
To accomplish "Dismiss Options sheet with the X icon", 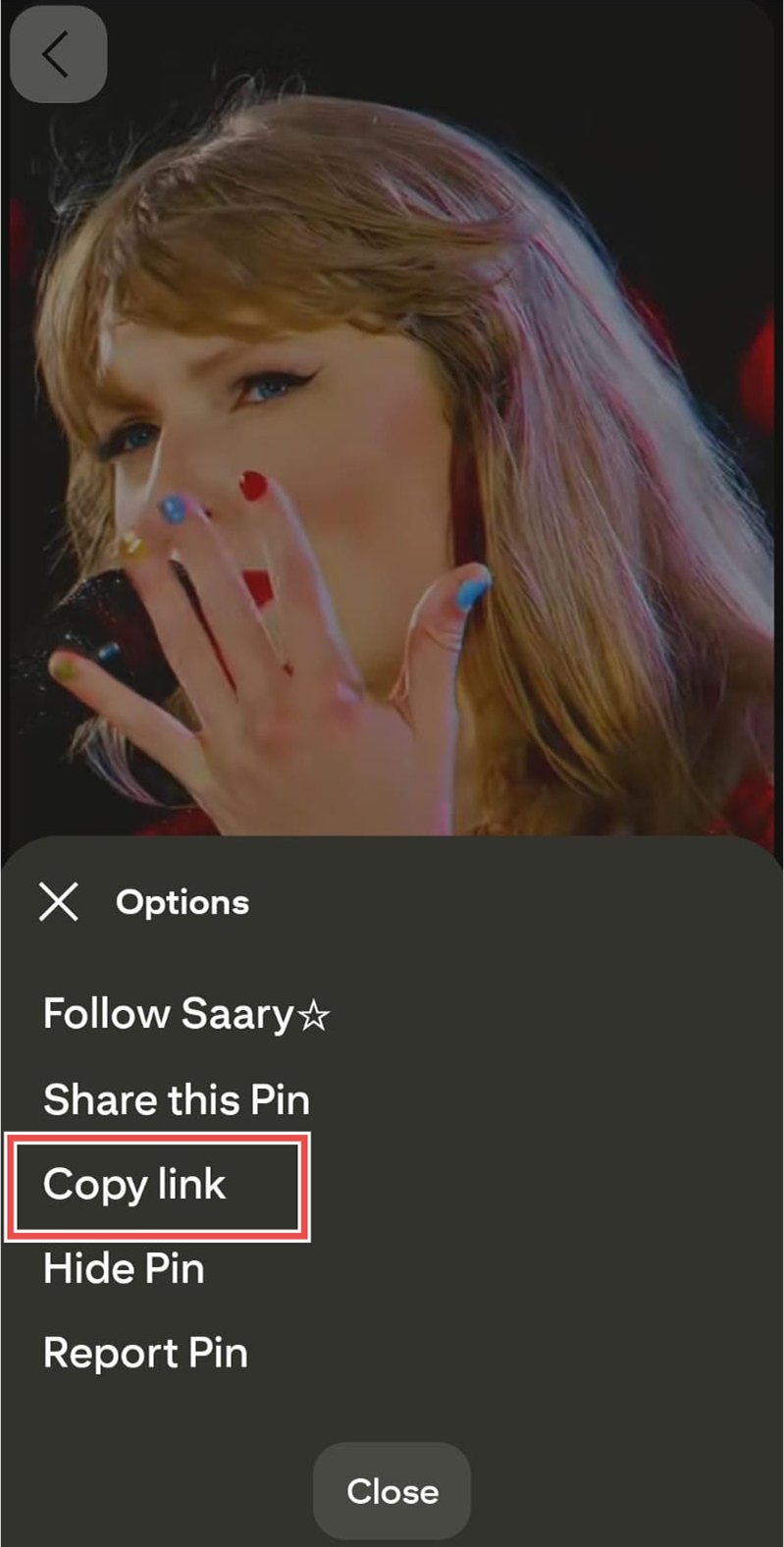I will coord(59,901).
